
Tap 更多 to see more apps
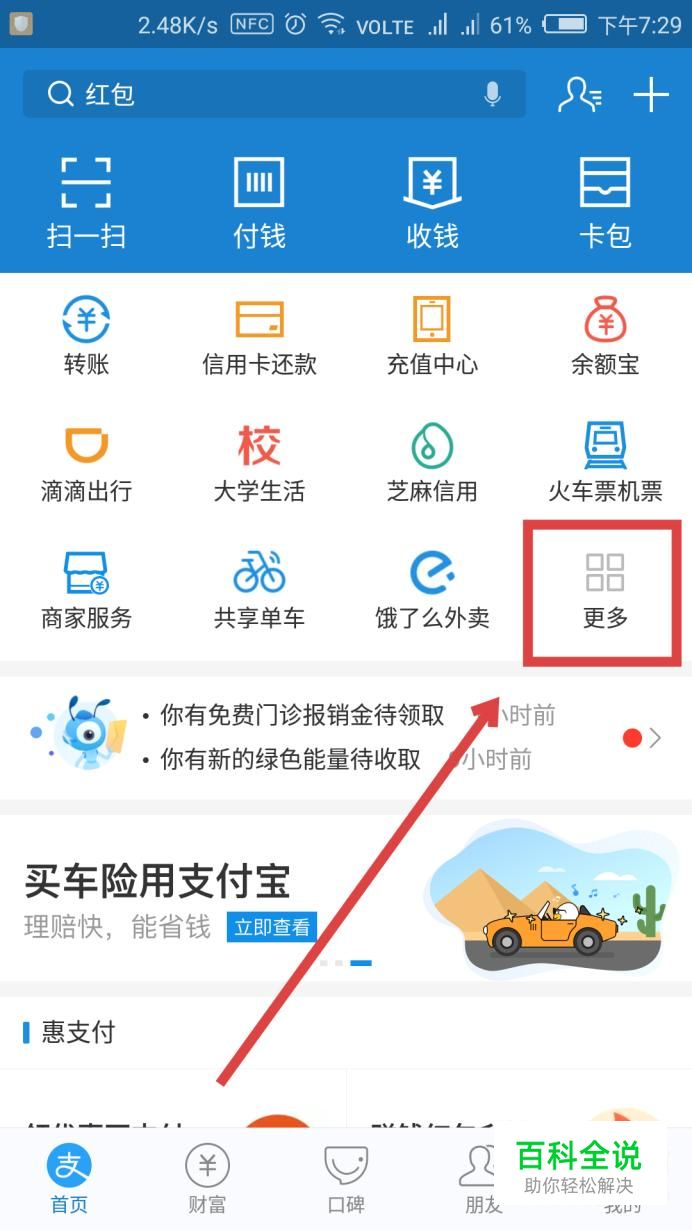coord(605,591)
